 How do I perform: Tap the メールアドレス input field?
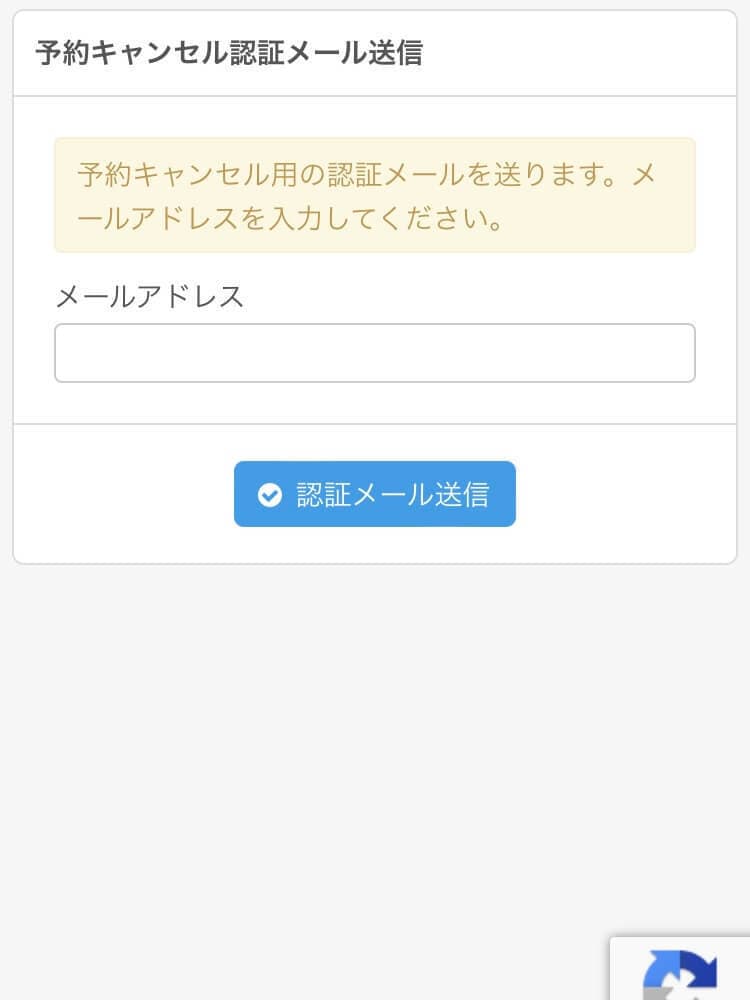(374, 353)
